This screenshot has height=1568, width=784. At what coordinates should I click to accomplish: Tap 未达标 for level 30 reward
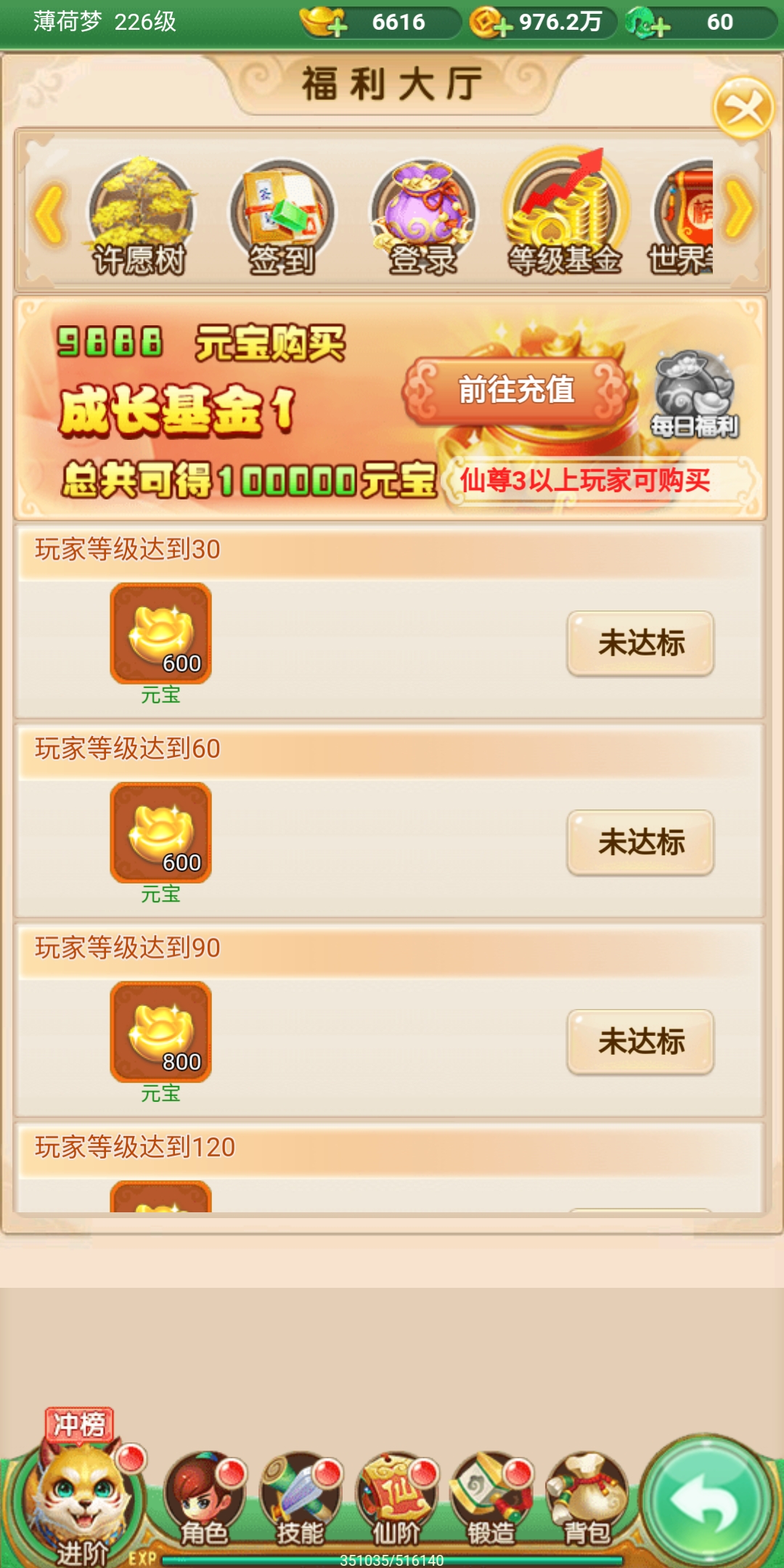pyautogui.click(x=640, y=643)
